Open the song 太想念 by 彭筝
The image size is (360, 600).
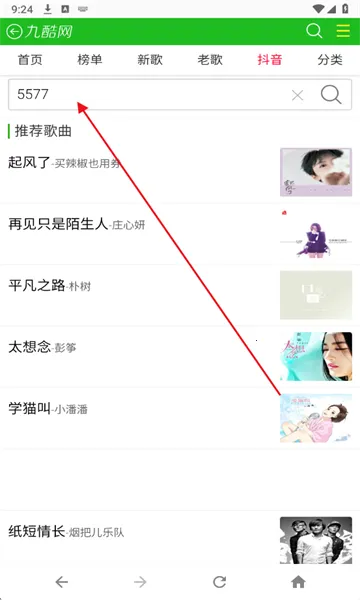pyautogui.click(x=180, y=357)
